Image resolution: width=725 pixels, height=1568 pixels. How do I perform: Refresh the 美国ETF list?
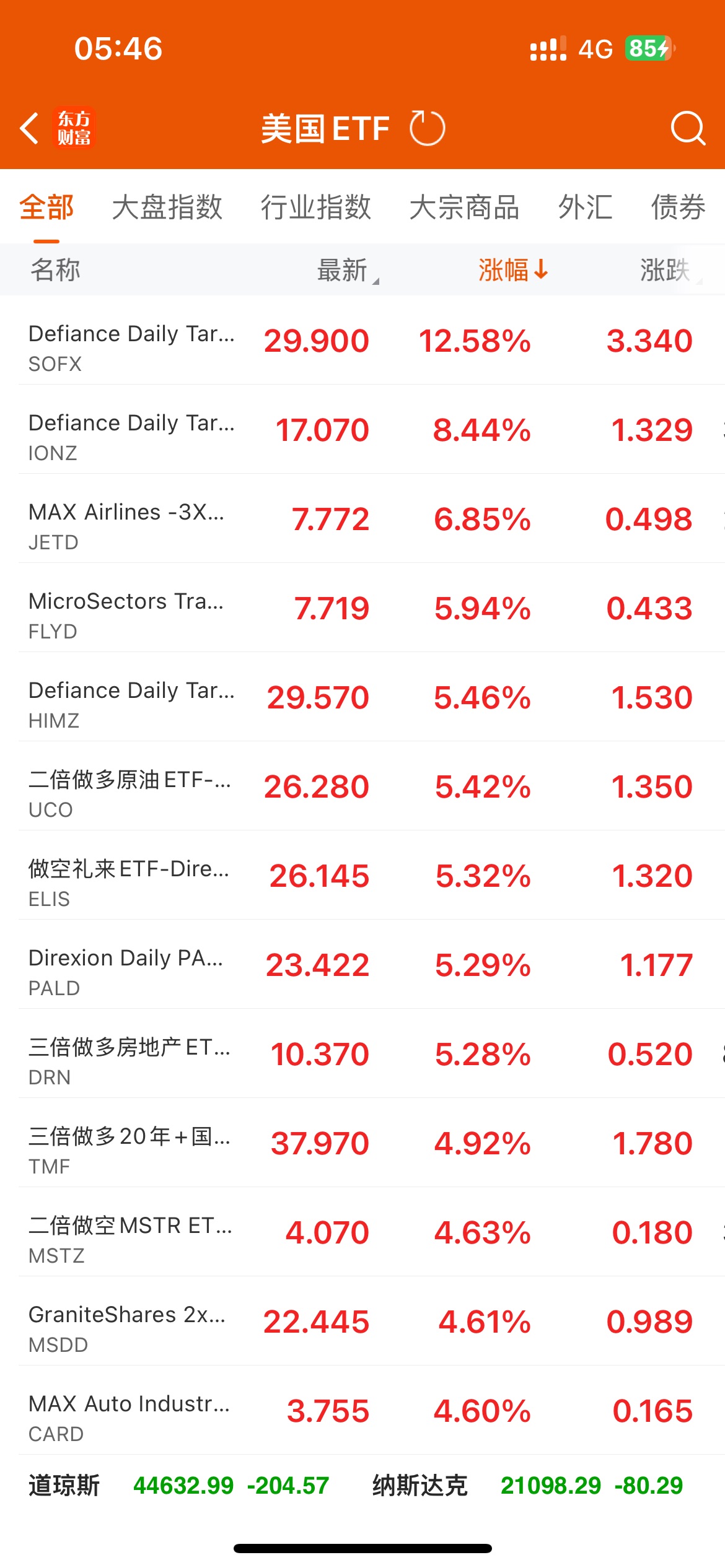(427, 128)
